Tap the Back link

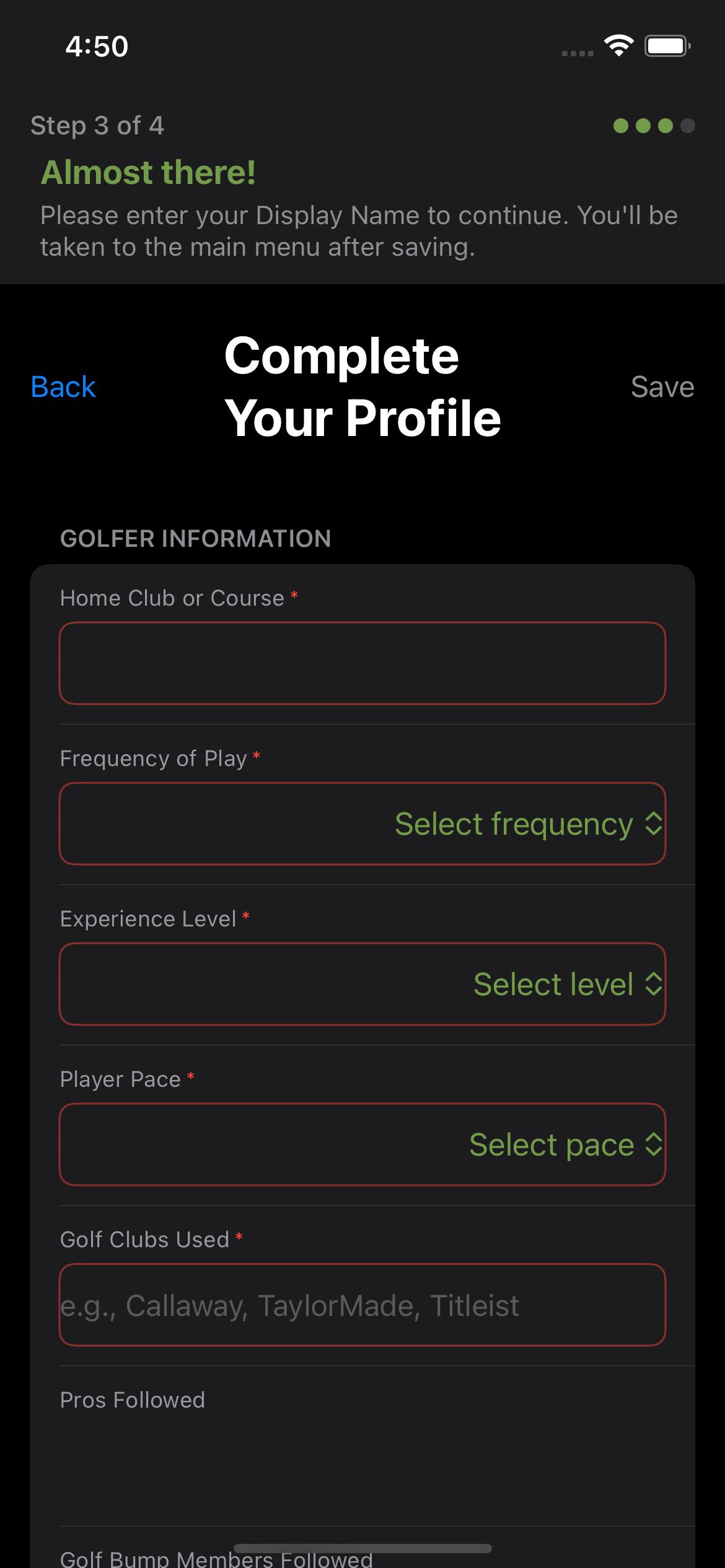point(62,386)
